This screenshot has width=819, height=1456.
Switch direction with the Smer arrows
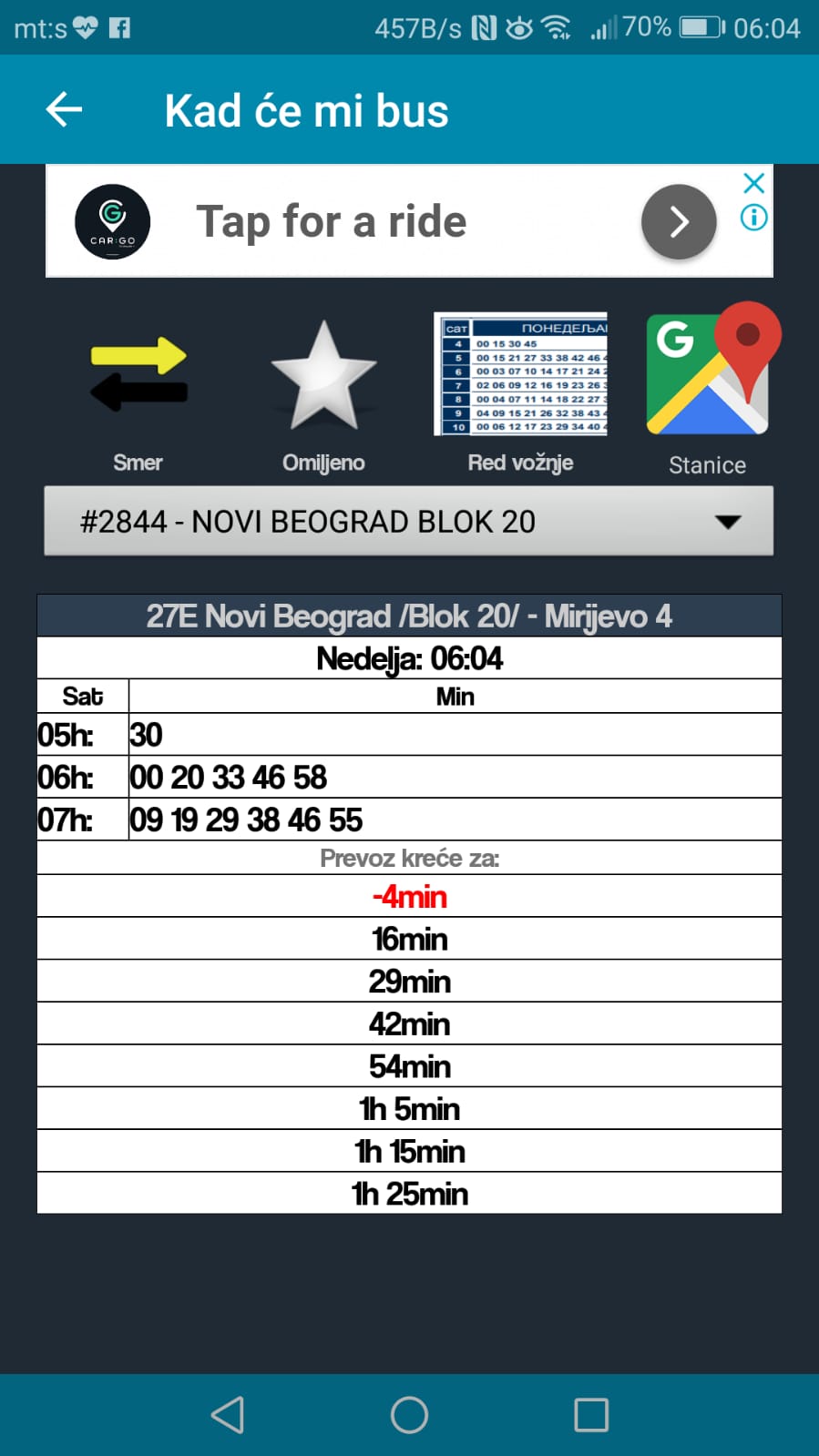(x=138, y=373)
